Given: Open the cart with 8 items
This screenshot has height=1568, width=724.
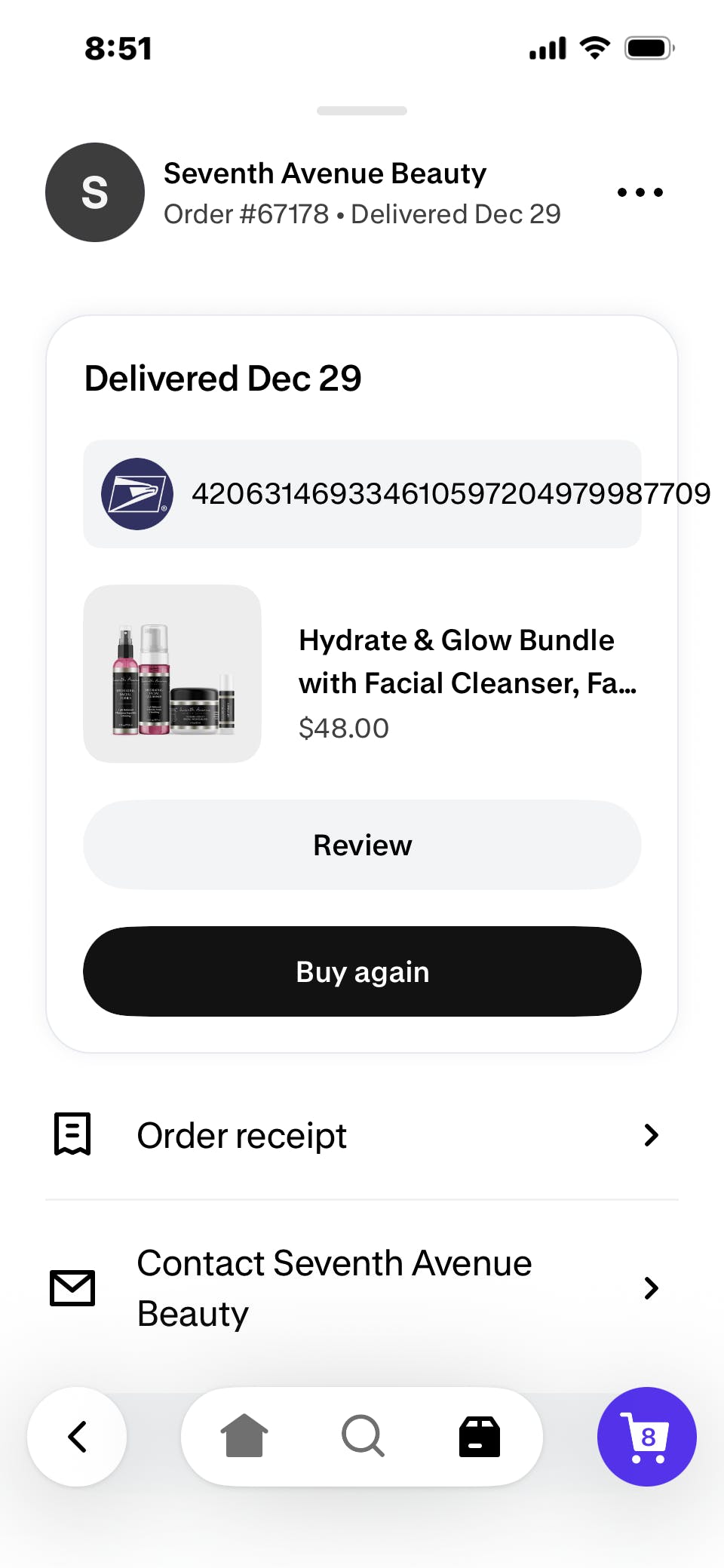Looking at the screenshot, I should pyautogui.click(x=646, y=1437).
